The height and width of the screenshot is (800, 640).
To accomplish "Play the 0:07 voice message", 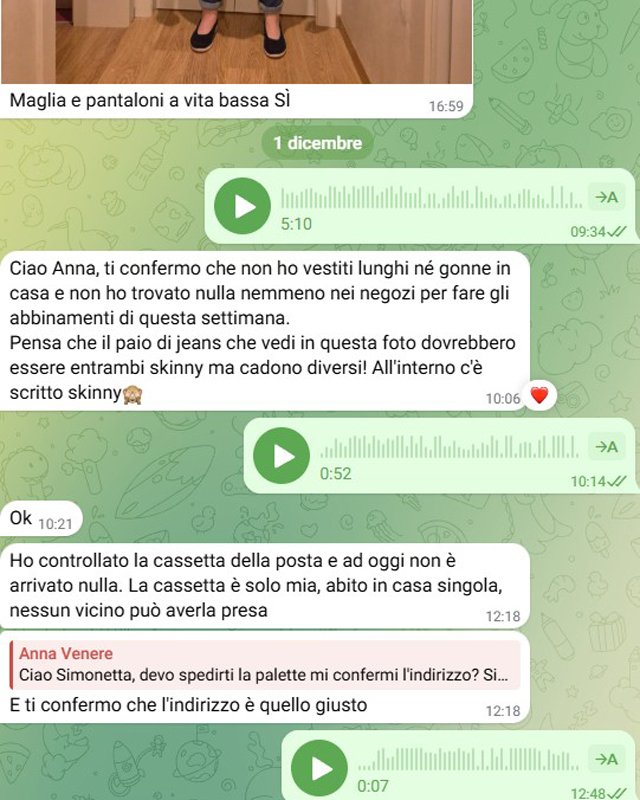I will coord(321,767).
